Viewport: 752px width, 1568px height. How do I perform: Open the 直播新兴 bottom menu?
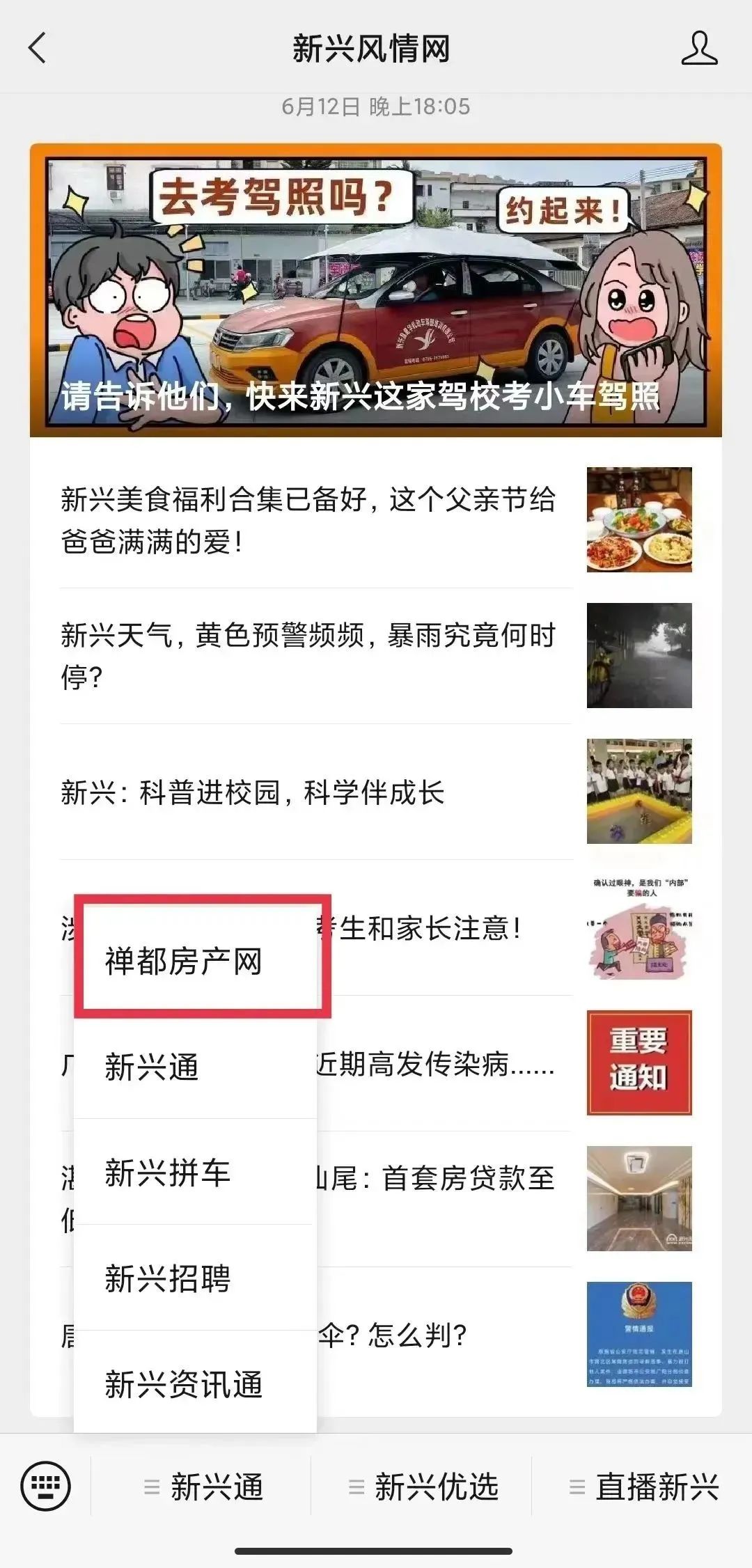643,1487
